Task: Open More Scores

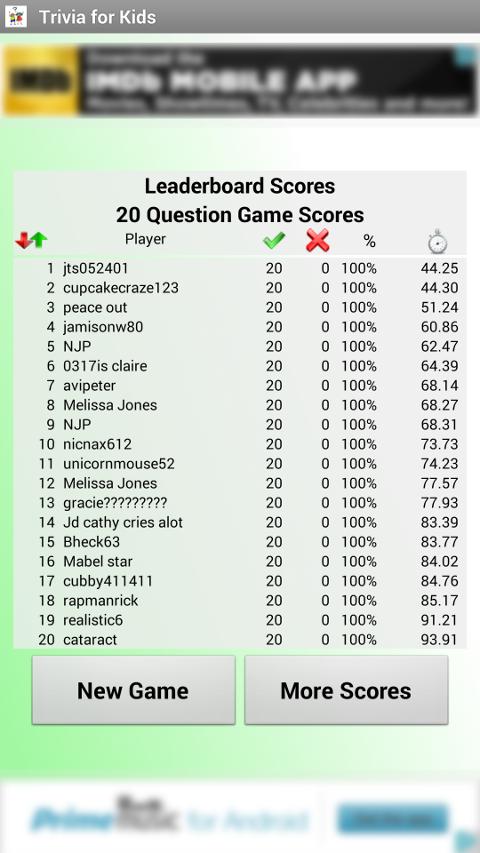Action: [x=346, y=690]
